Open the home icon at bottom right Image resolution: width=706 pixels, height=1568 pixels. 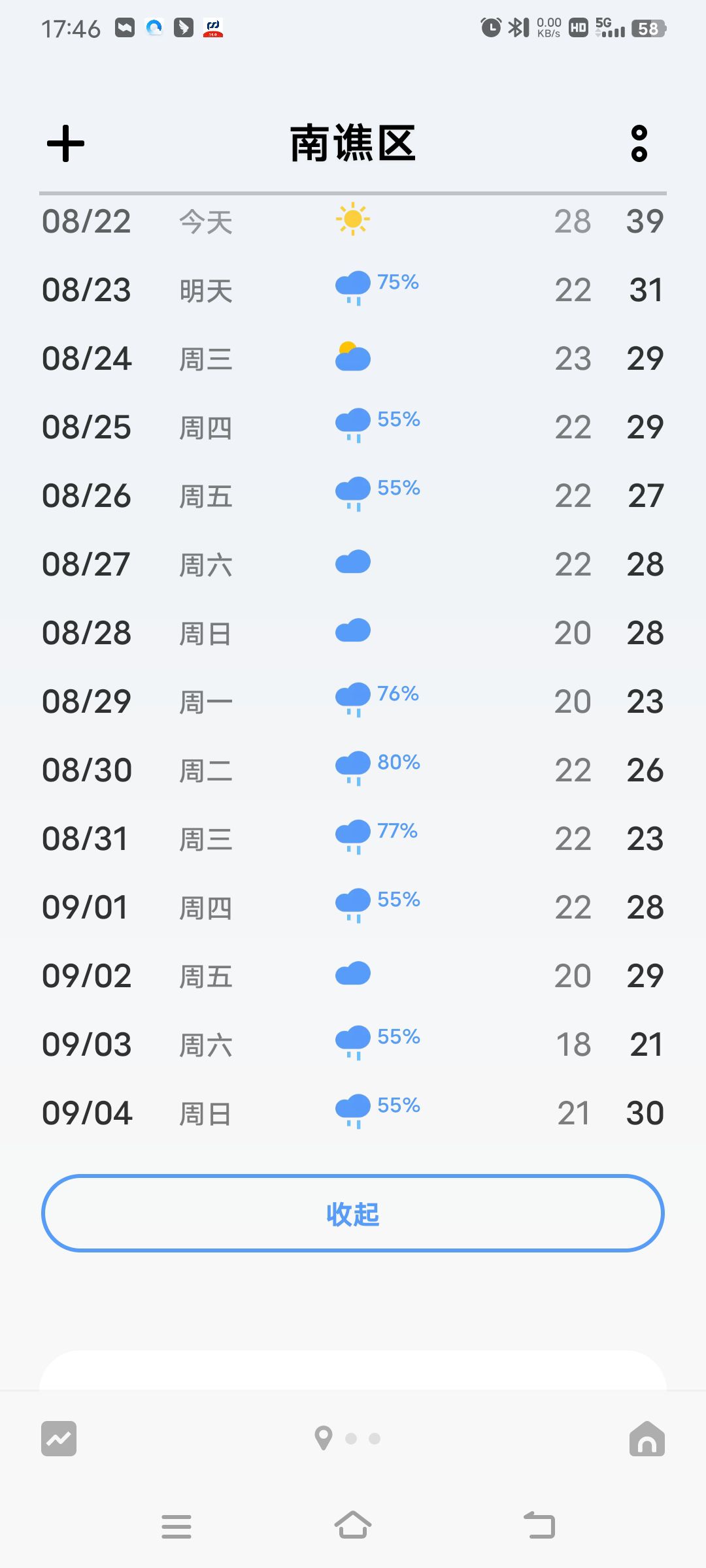pos(647,1439)
